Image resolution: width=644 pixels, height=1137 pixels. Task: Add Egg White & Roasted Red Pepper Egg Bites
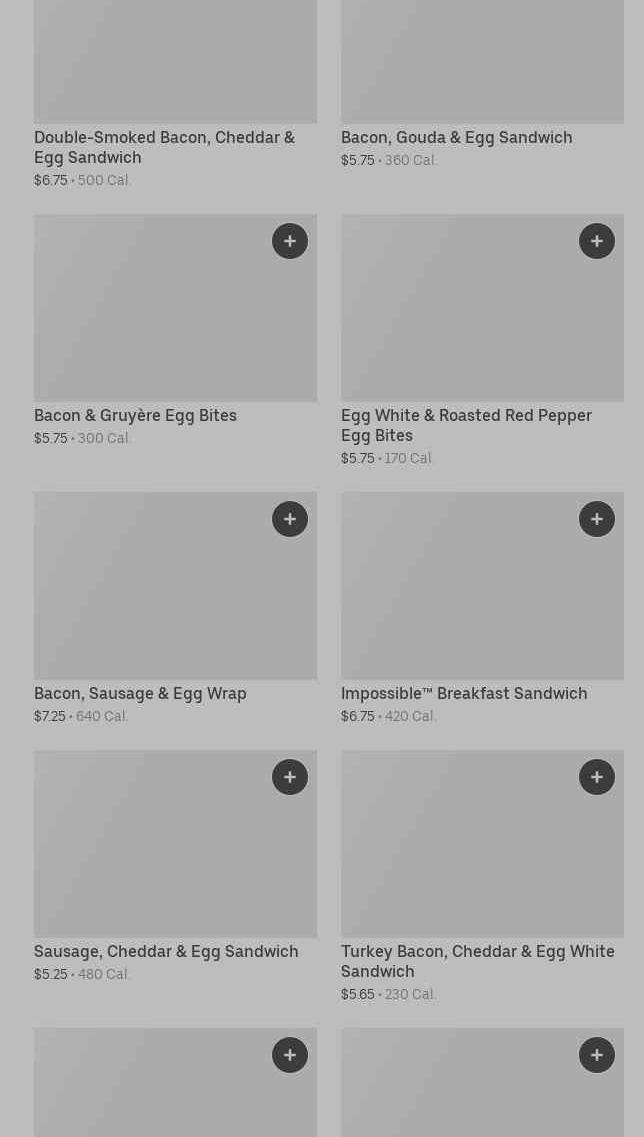tap(597, 241)
